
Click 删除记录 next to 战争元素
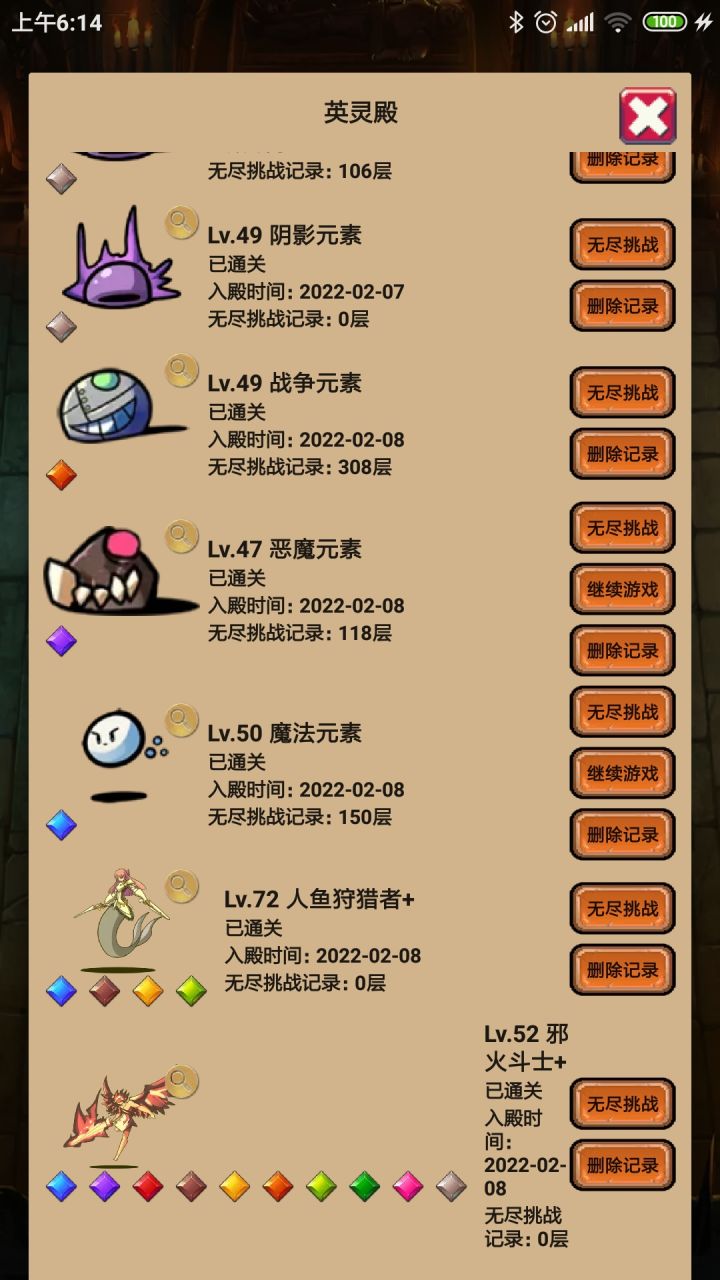[x=621, y=453]
